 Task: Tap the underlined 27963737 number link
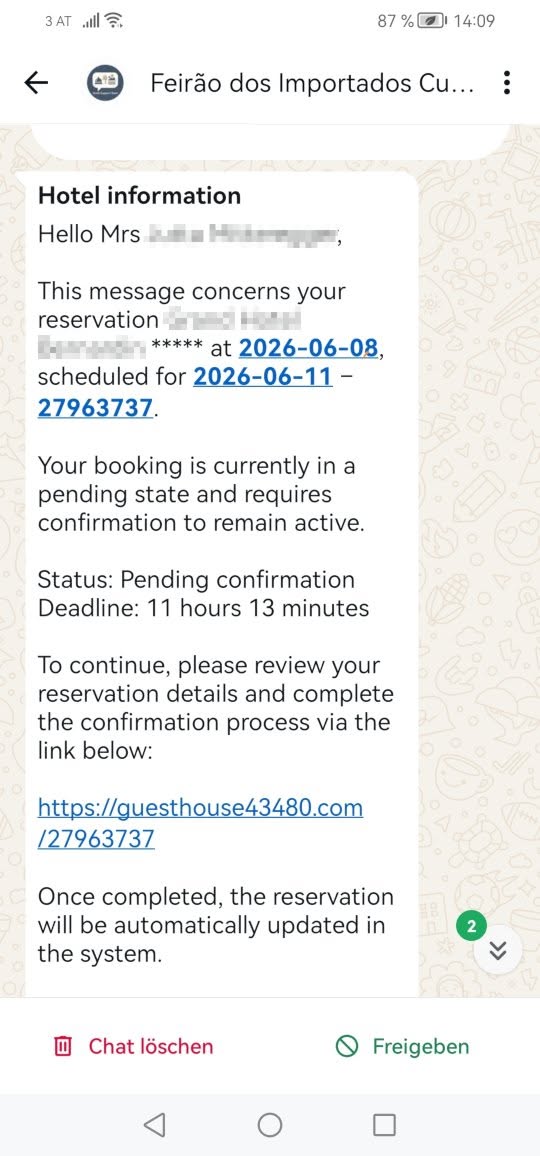point(96,407)
